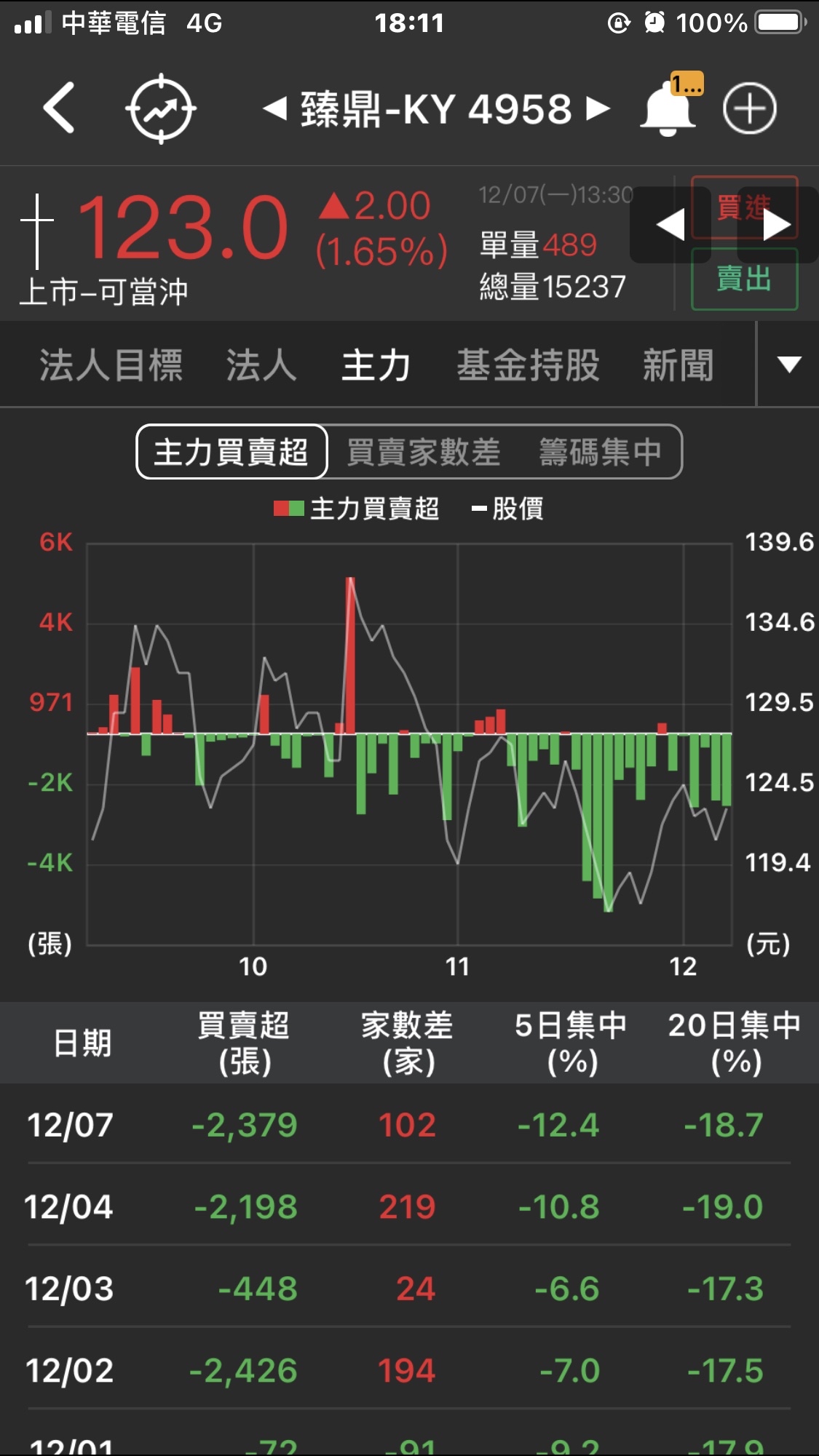
Task: Switch to the previous stock via left triangle
Action: [x=274, y=109]
